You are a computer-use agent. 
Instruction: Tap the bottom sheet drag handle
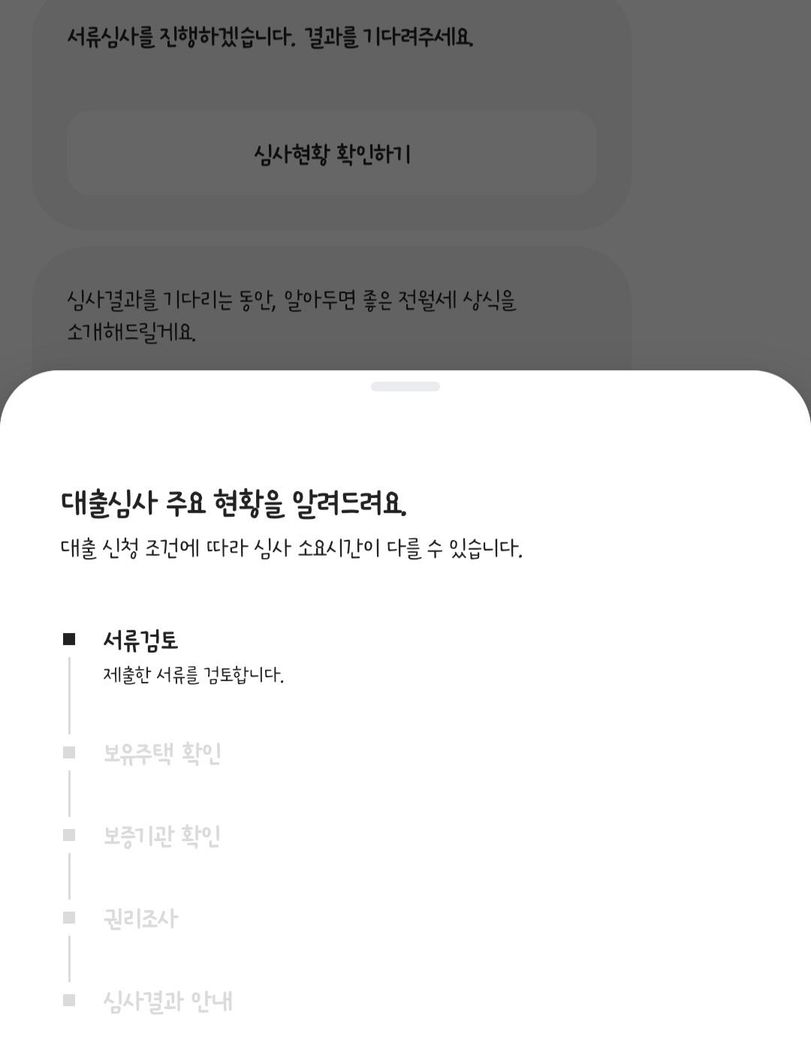(405, 387)
